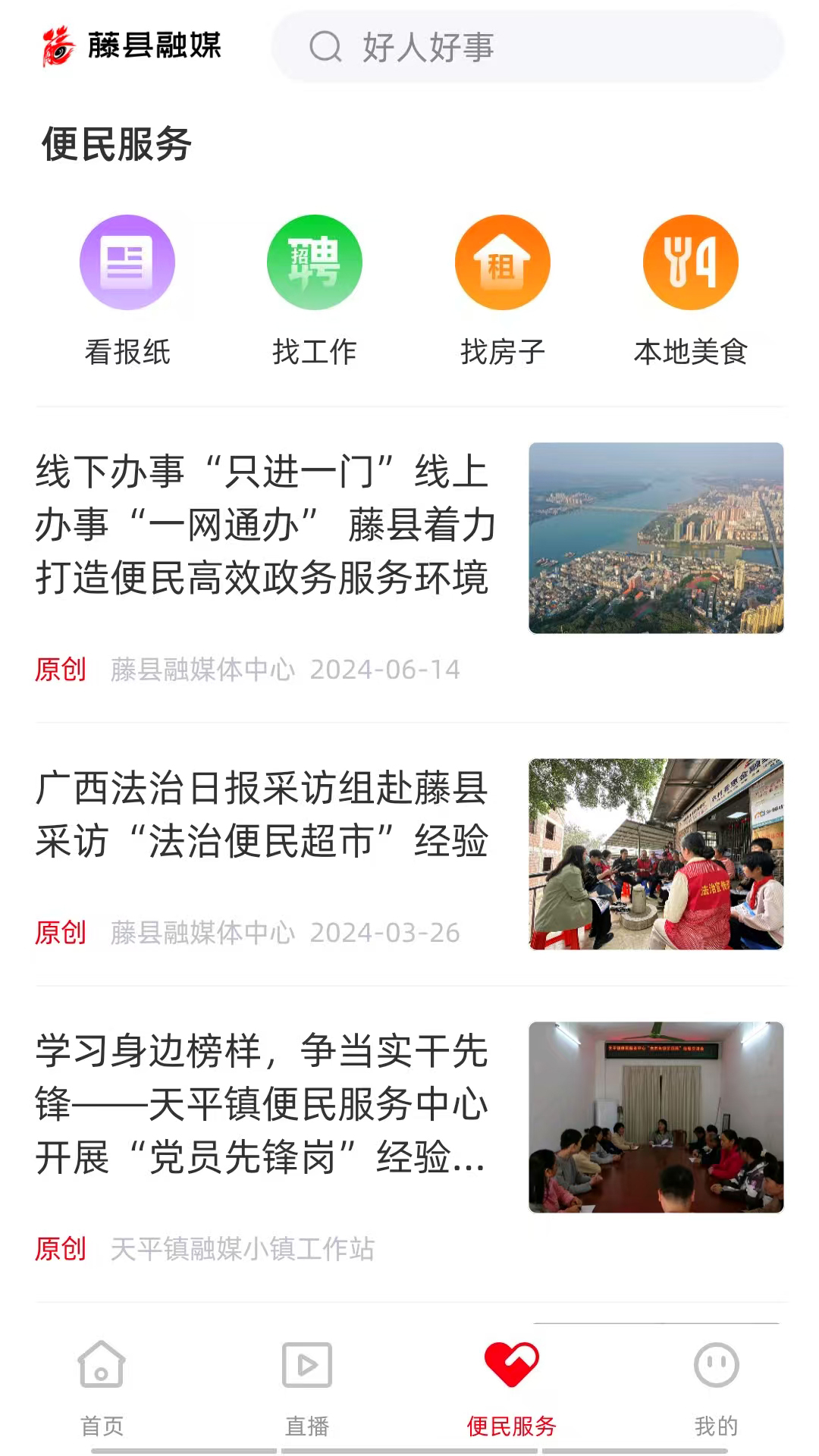
Task: Open the 好人好事 search box
Action: [x=526, y=47]
